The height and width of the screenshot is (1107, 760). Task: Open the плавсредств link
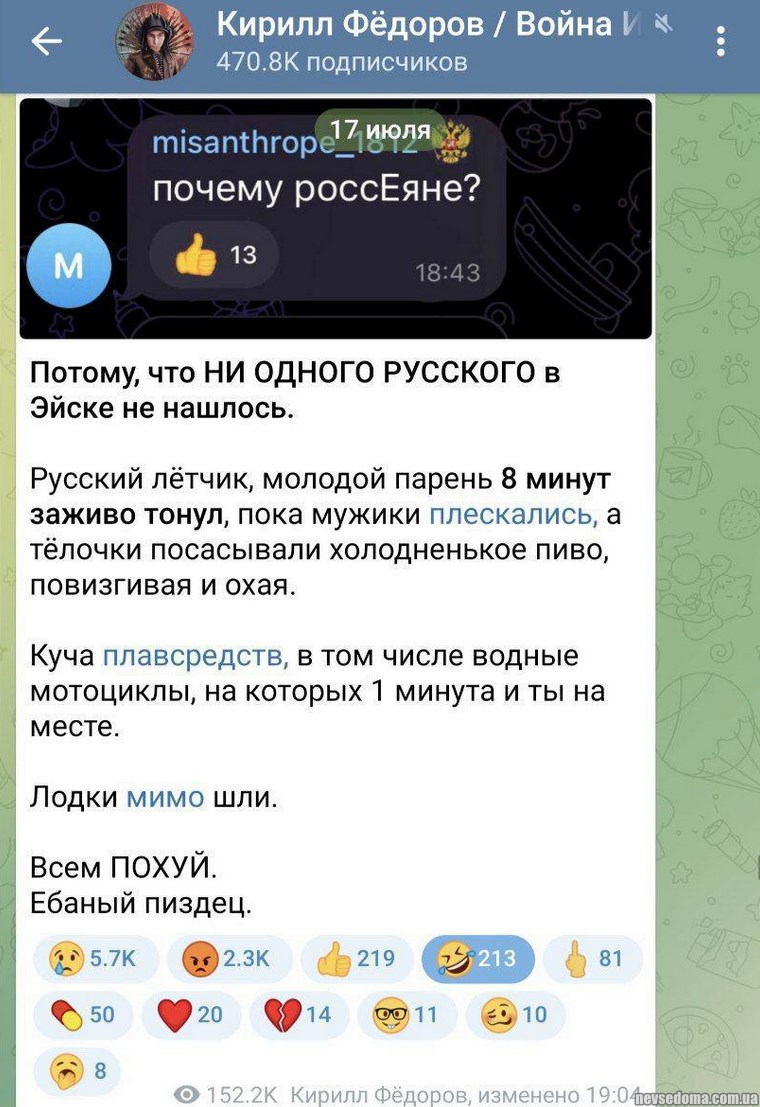tap(196, 657)
